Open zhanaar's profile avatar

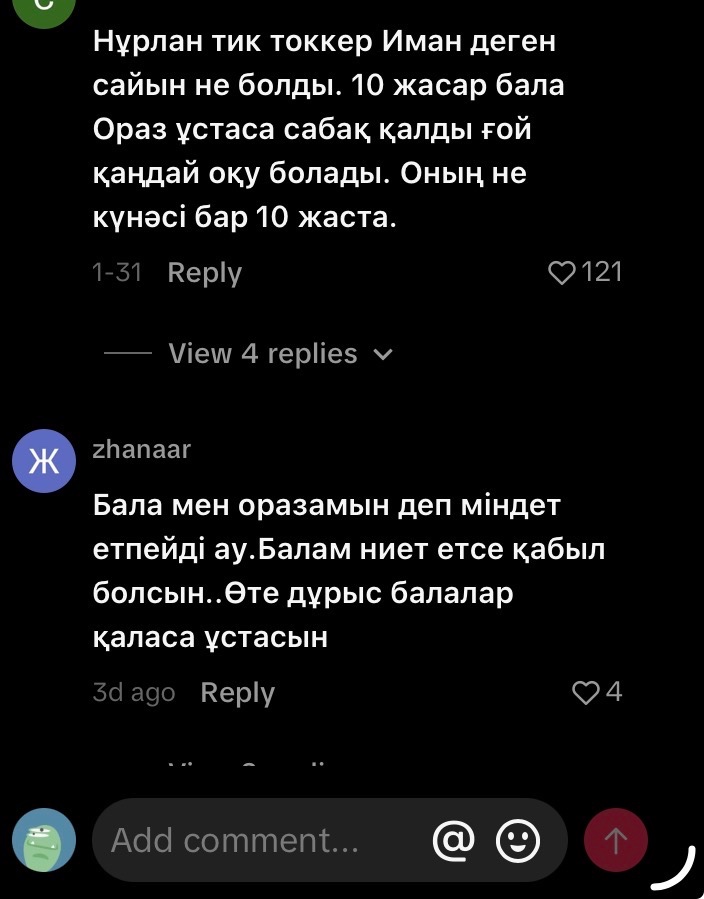coord(43,460)
